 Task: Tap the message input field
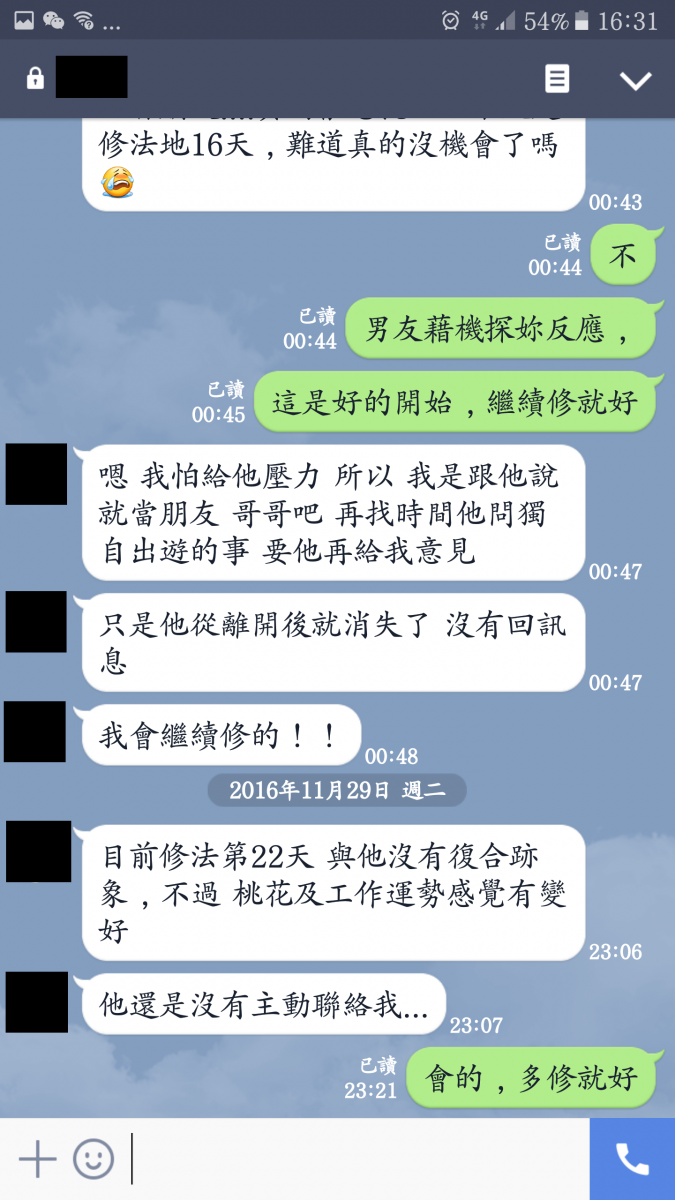point(358,1159)
